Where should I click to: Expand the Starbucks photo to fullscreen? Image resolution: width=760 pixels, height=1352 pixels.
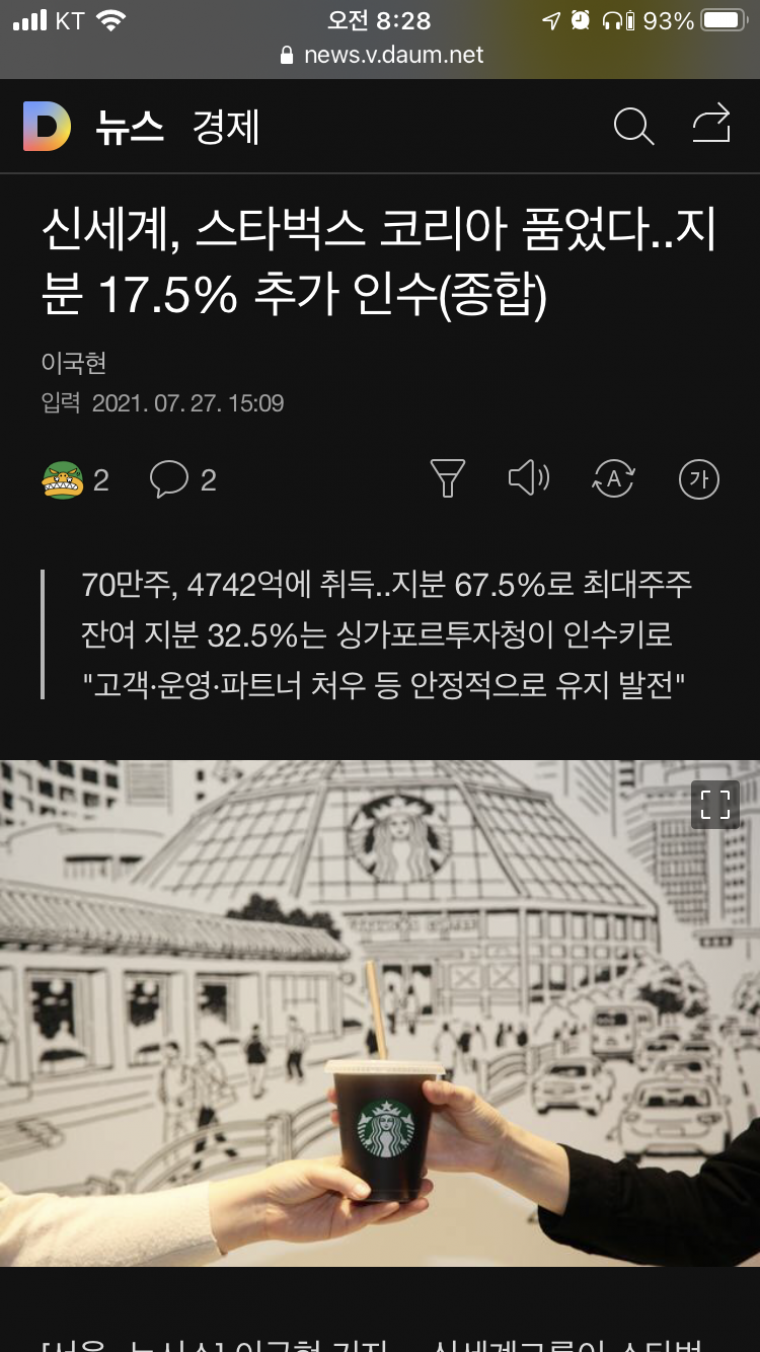(715, 804)
